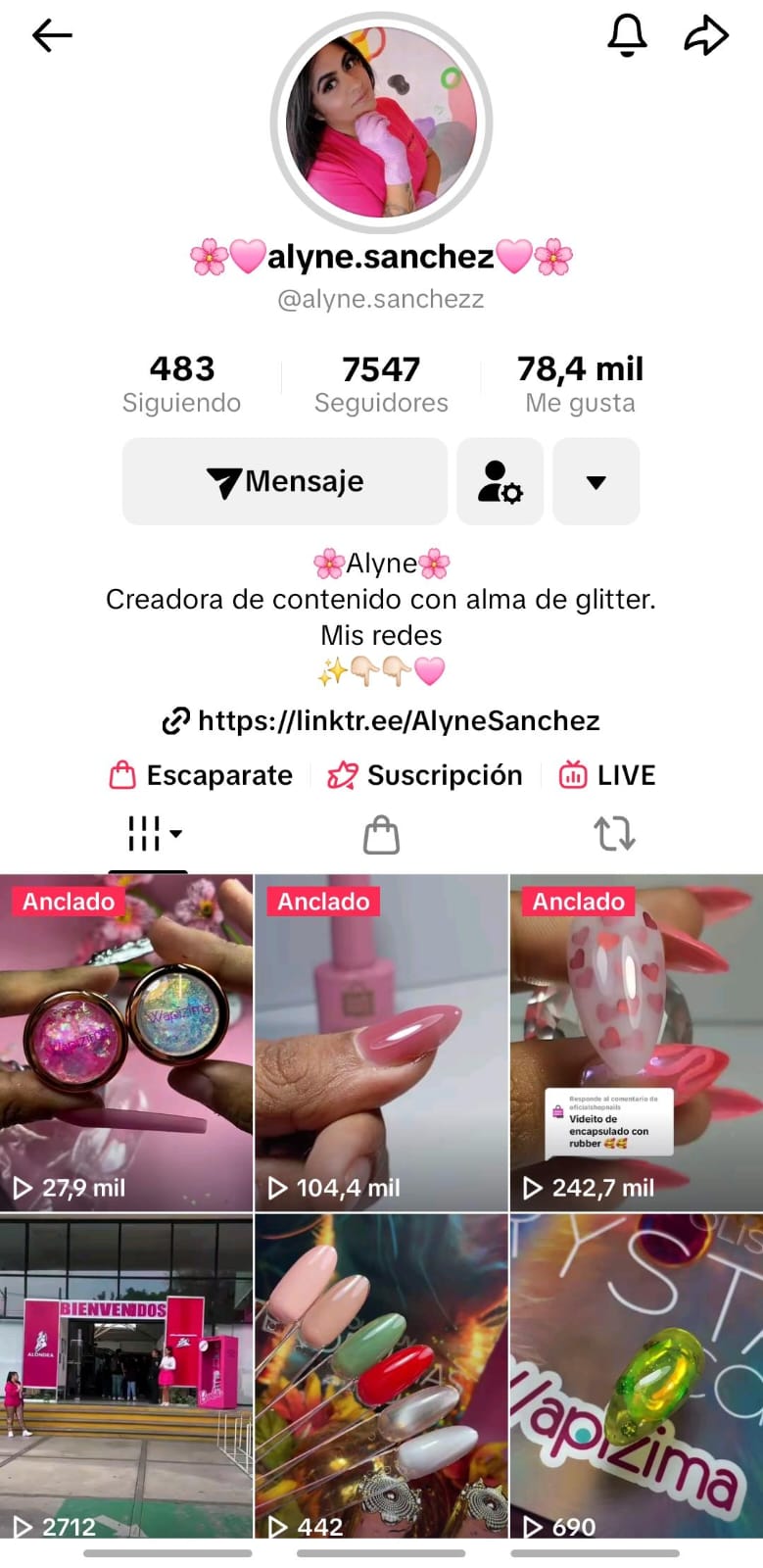Go back using the top arrow
This screenshot has width=763, height=1568.
tap(52, 36)
